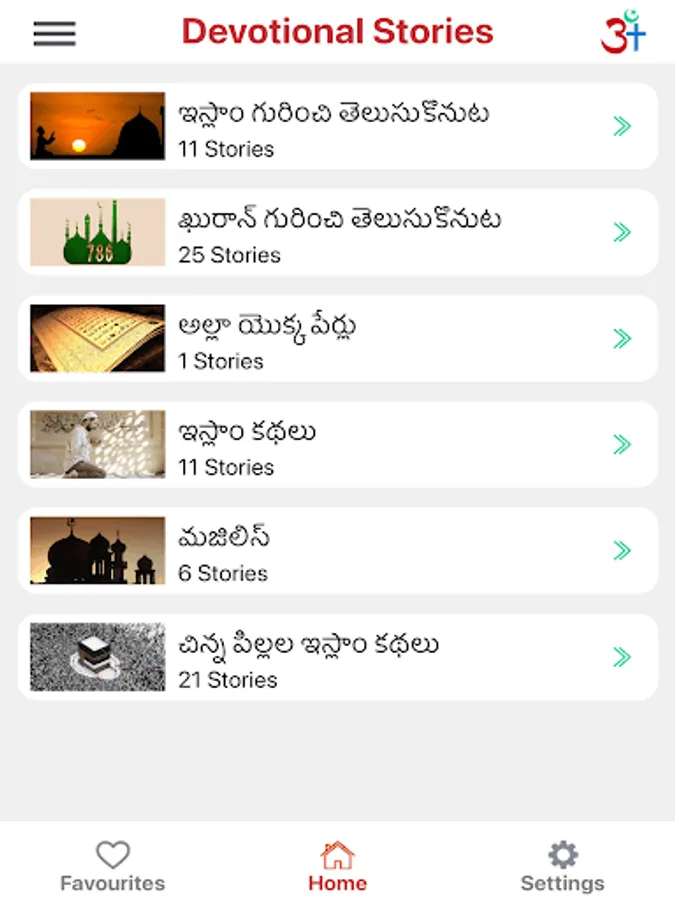The height and width of the screenshot is (900, 675).
Task: Open the category with 21 Stories
Action: coord(337,657)
